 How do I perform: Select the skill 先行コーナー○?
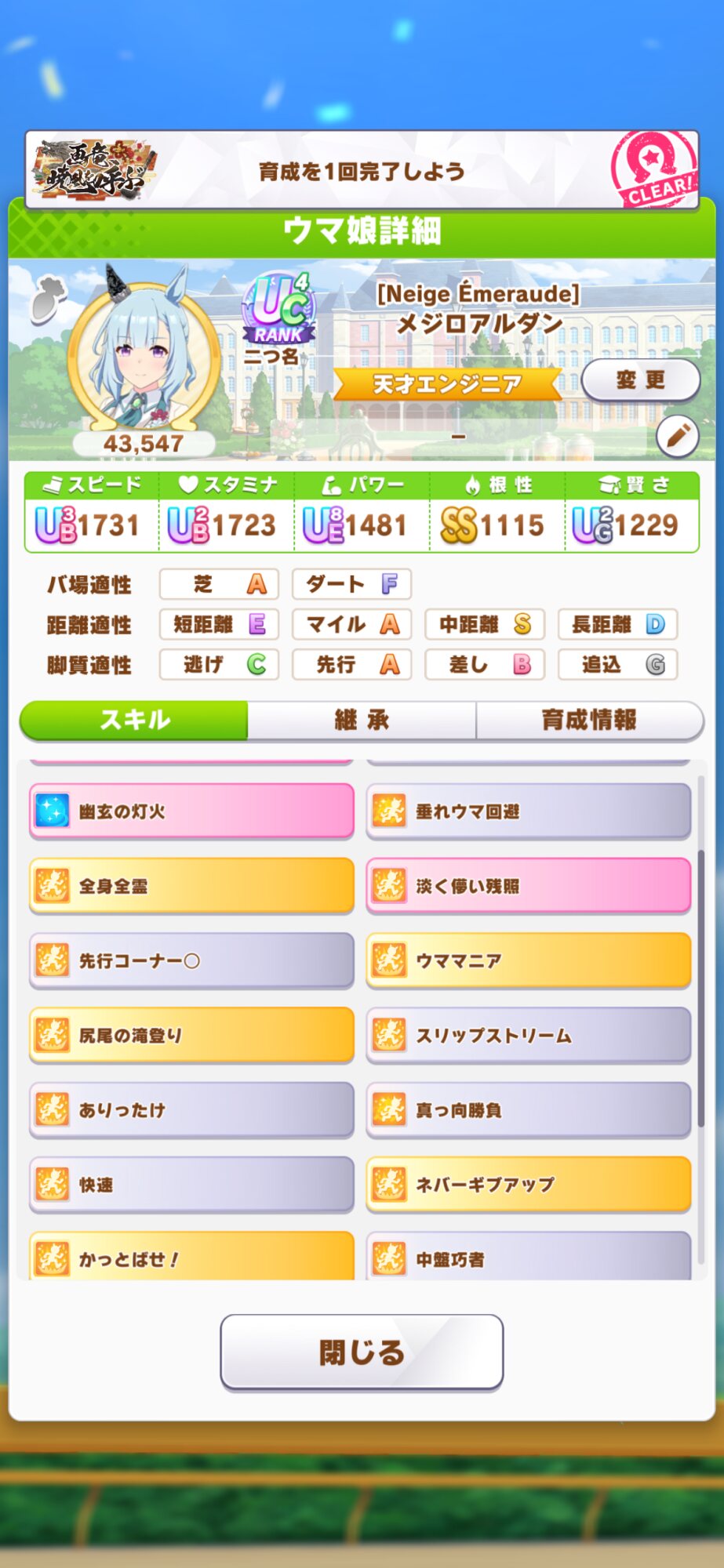tap(191, 960)
